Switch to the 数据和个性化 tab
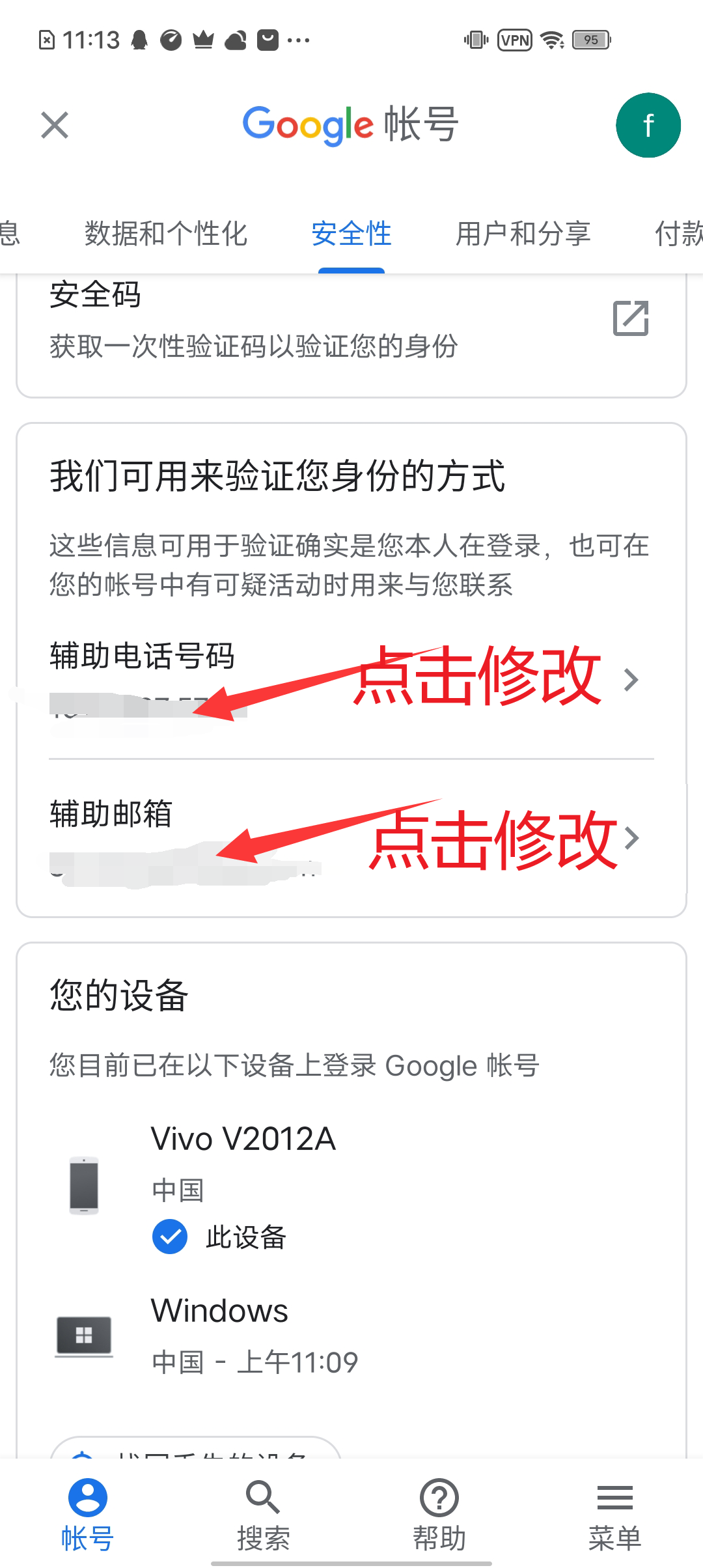The width and height of the screenshot is (703, 1568). [166, 234]
